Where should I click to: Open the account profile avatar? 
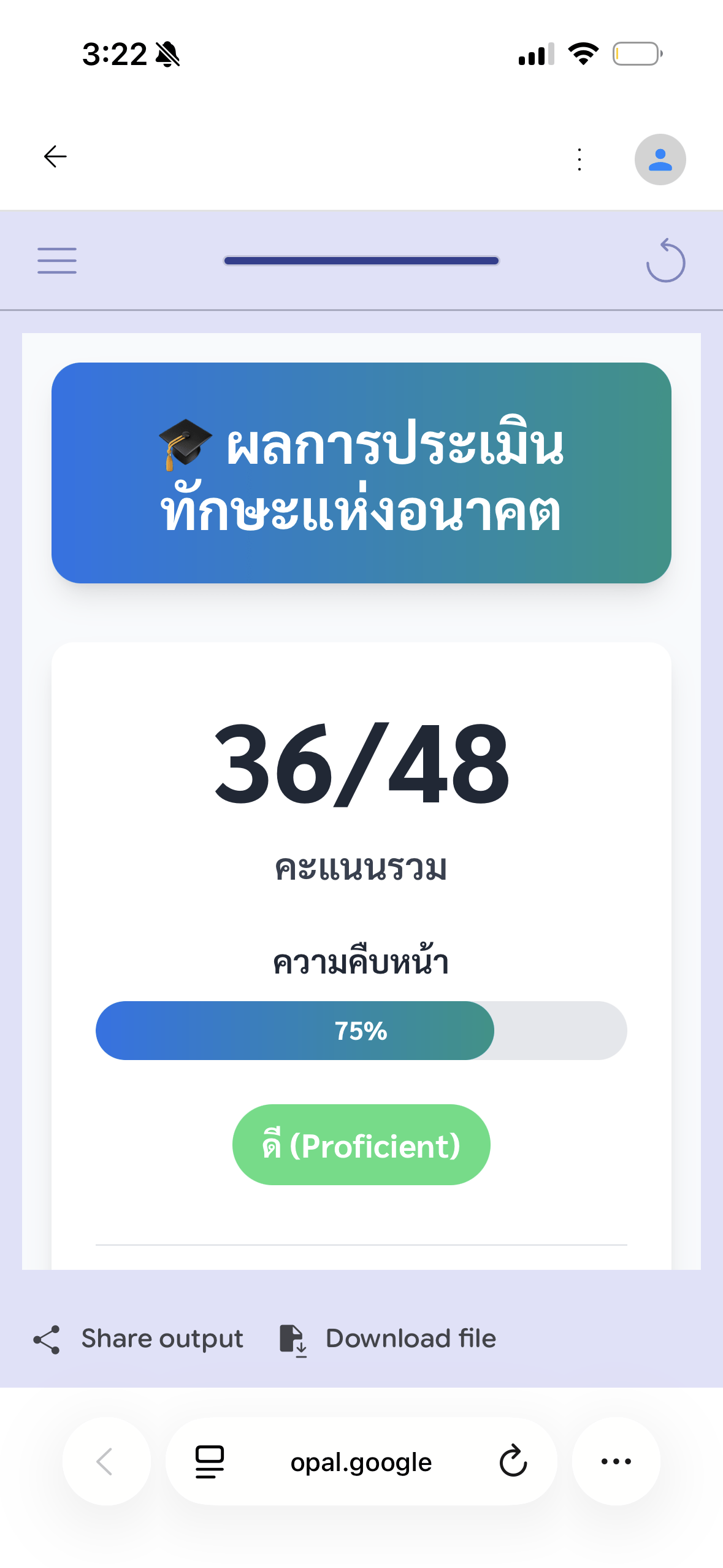[660, 159]
